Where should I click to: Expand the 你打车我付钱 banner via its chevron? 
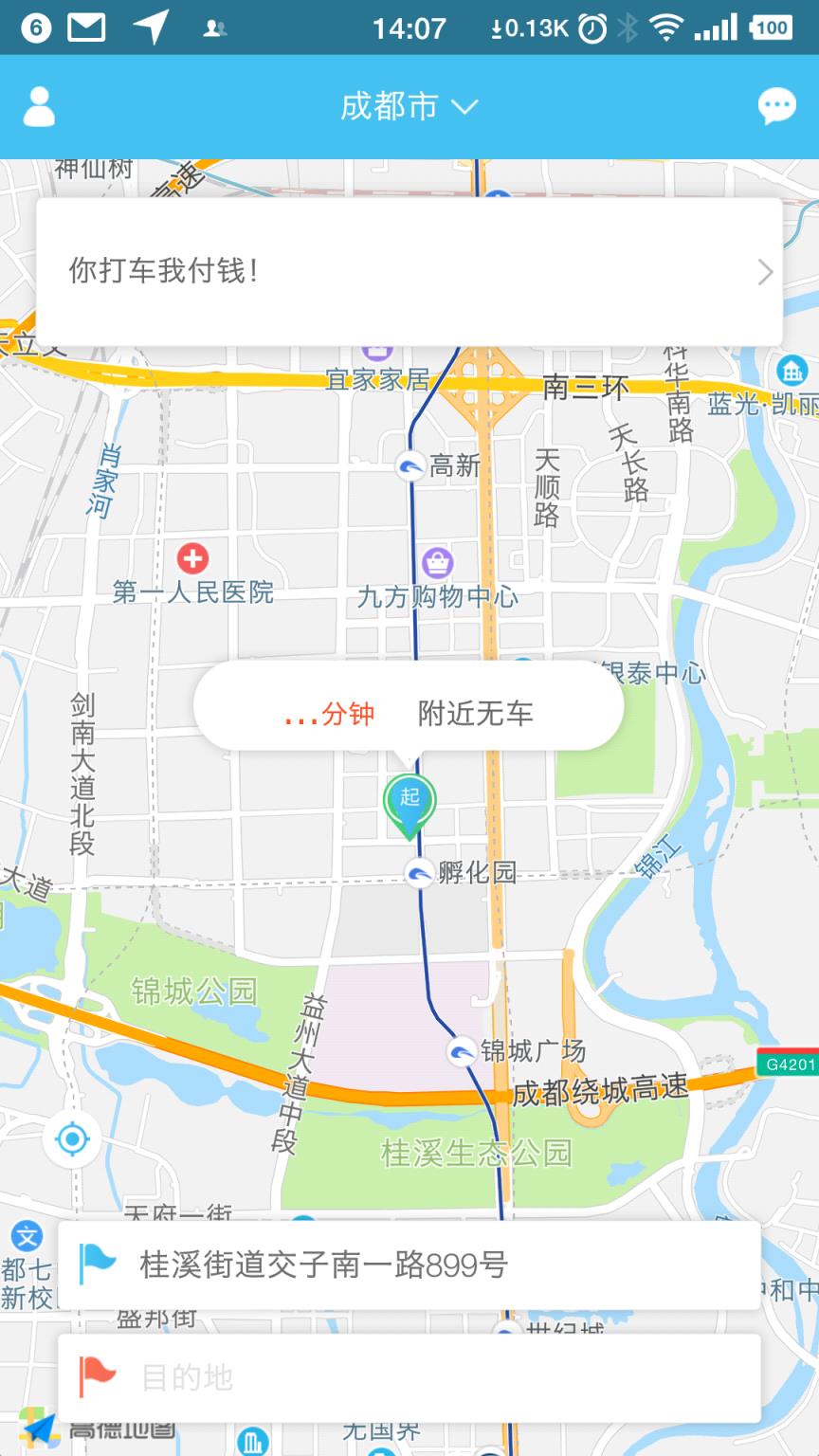point(764,273)
